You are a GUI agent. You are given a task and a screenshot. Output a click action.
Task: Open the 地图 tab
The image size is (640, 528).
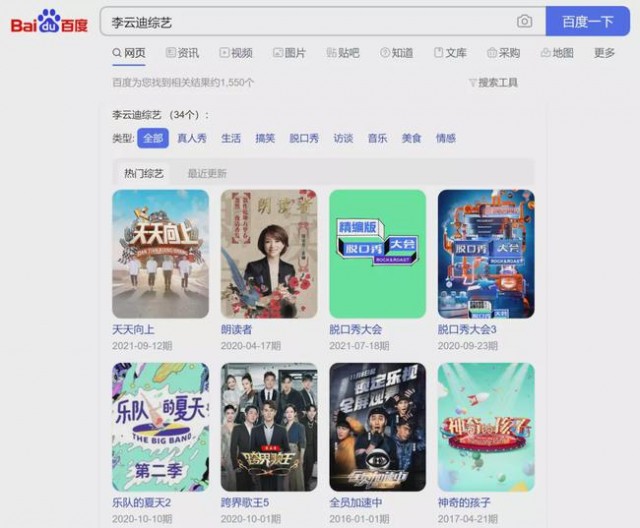click(x=557, y=53)
